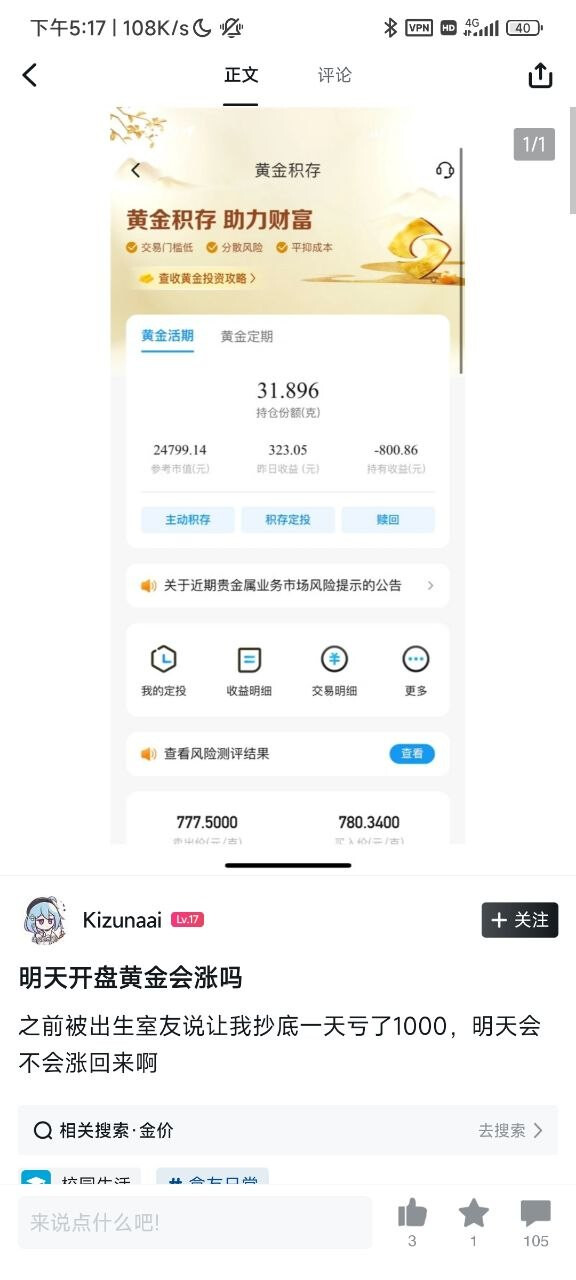The height and width of the screenshot is (1280, 576).
Task: Share this post
Action: click(540, 75)
